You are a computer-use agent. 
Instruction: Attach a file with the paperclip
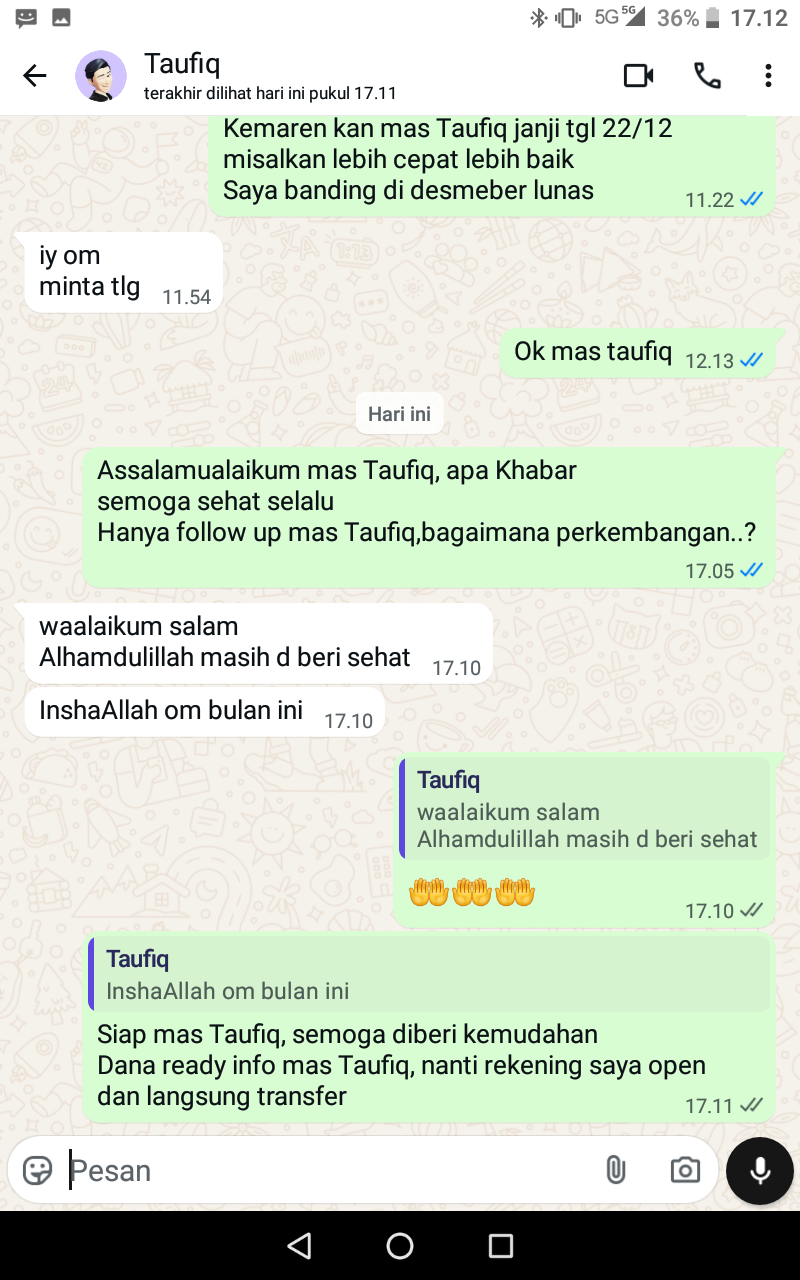(615, 1170)
